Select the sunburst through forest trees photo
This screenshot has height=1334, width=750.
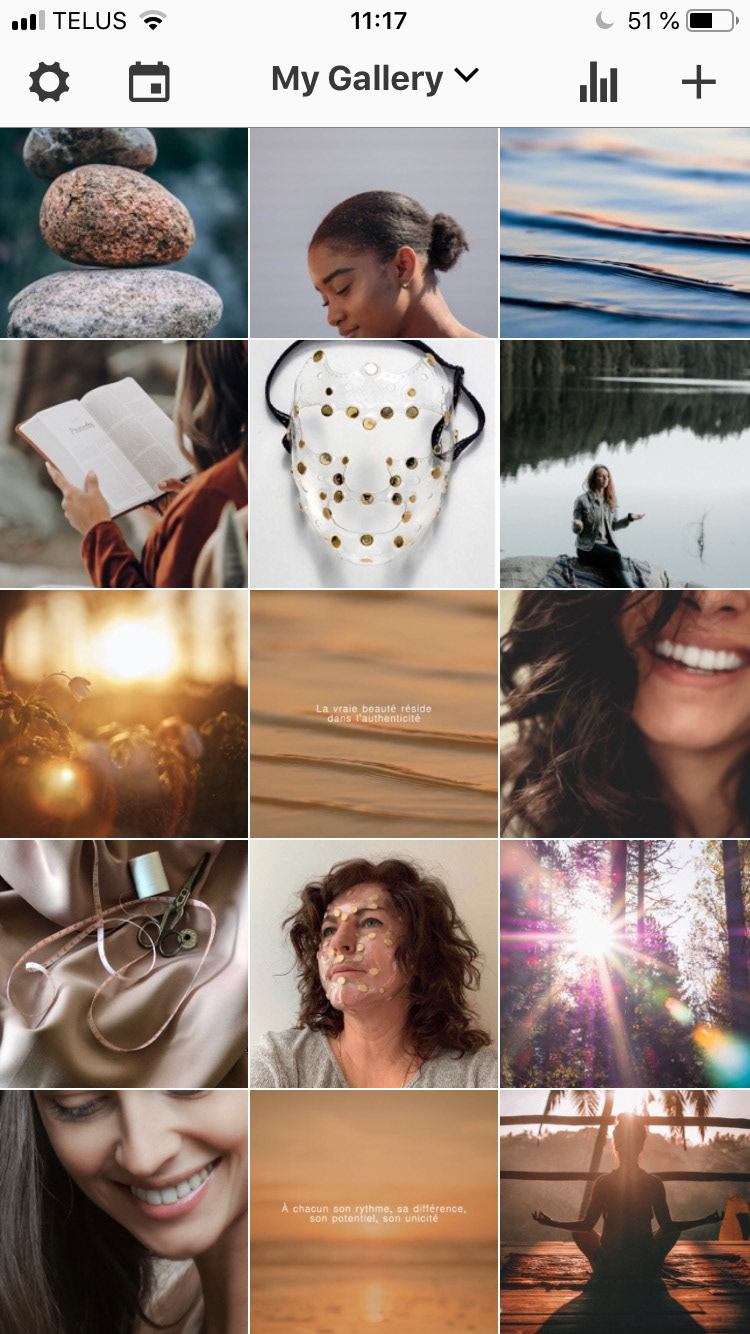(625, 964)
